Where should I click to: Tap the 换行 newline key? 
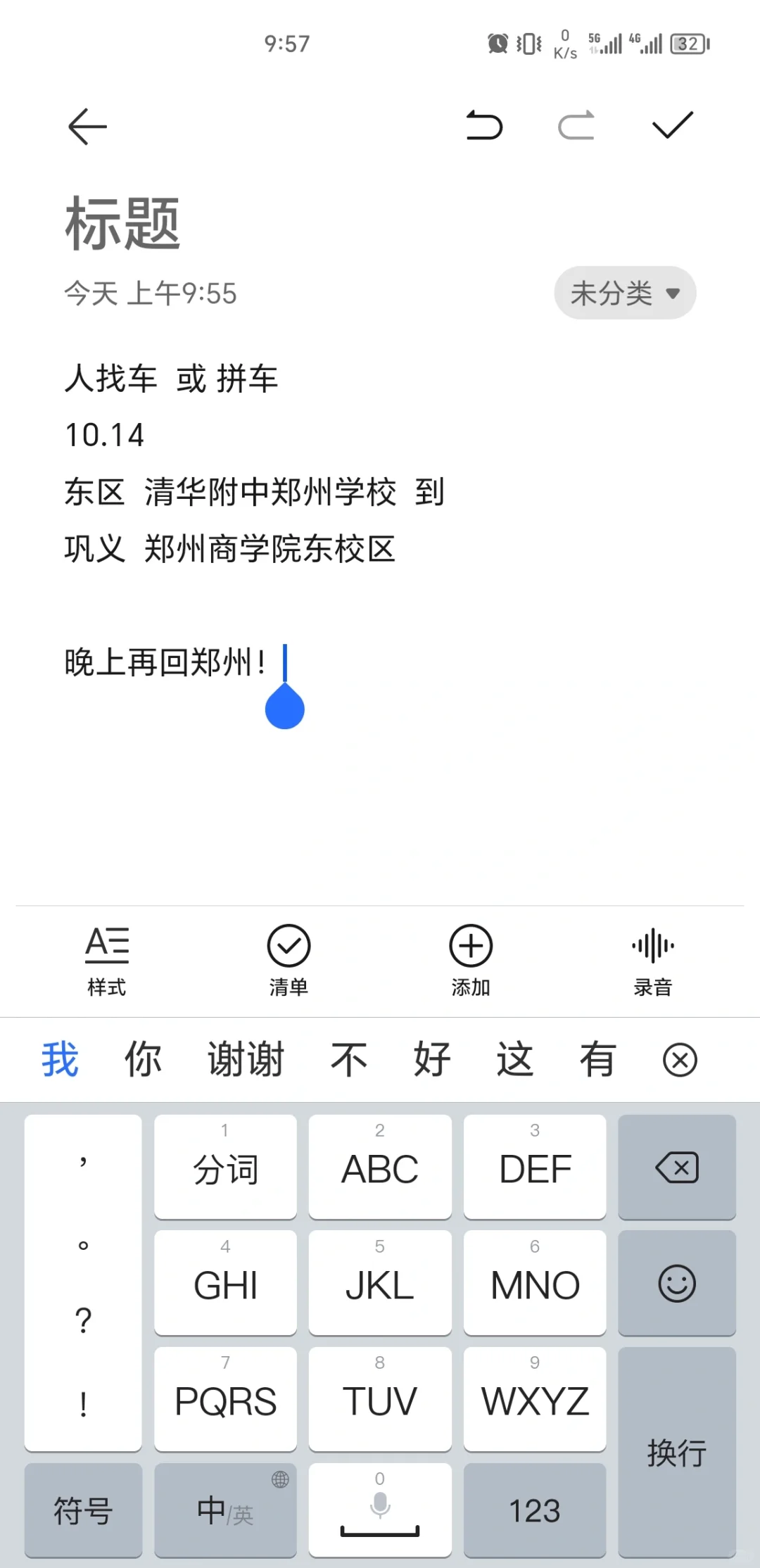[677, 1453]
